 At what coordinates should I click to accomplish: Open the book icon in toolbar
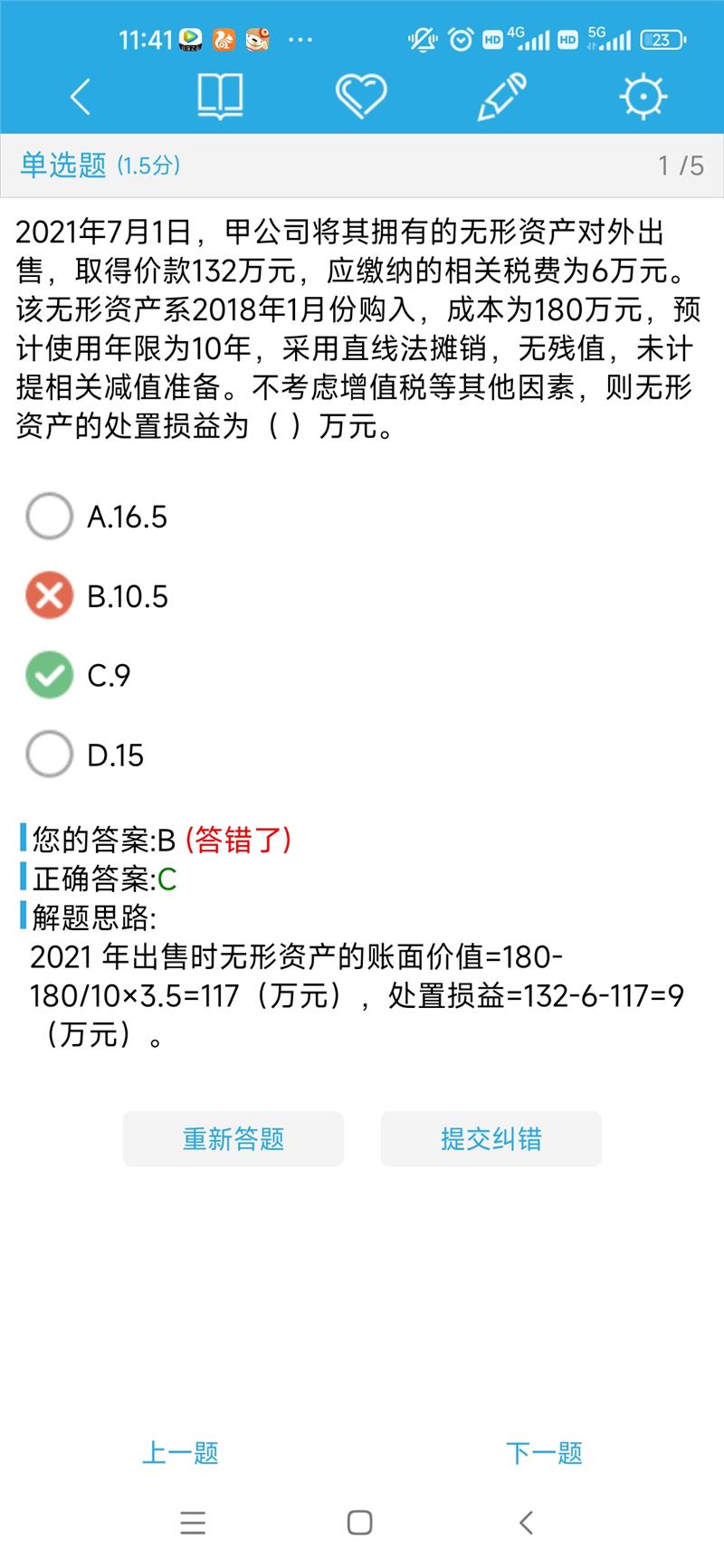tap(220, 96)
